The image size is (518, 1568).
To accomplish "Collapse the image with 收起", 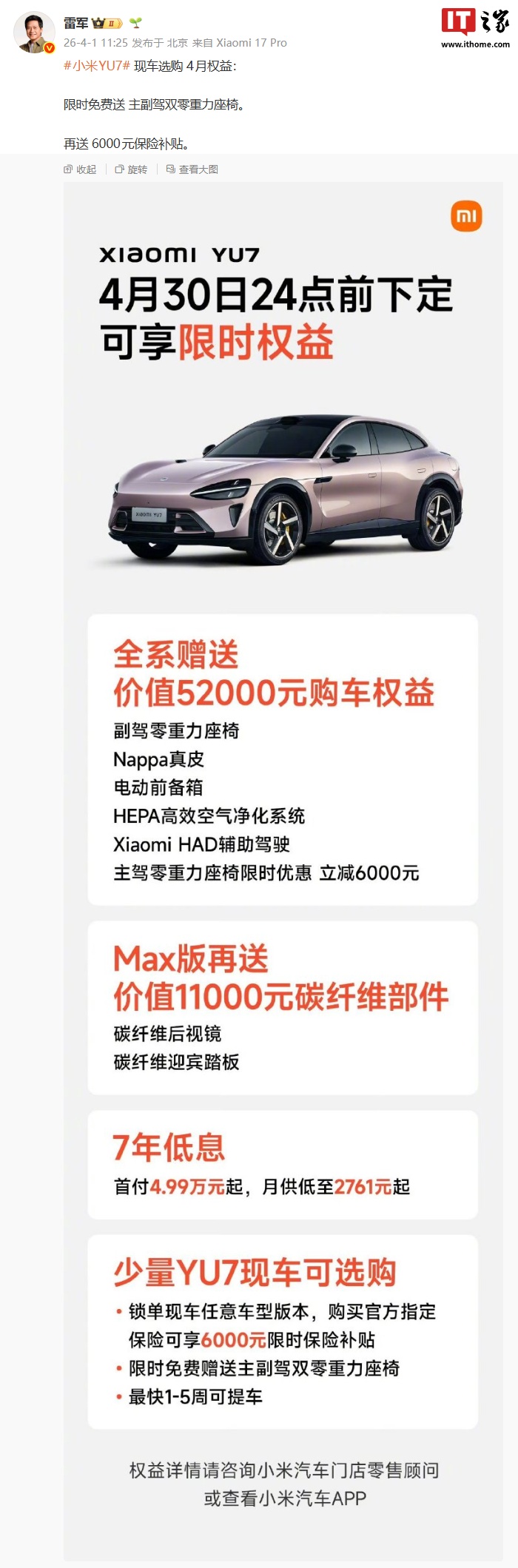I will 81,169.
